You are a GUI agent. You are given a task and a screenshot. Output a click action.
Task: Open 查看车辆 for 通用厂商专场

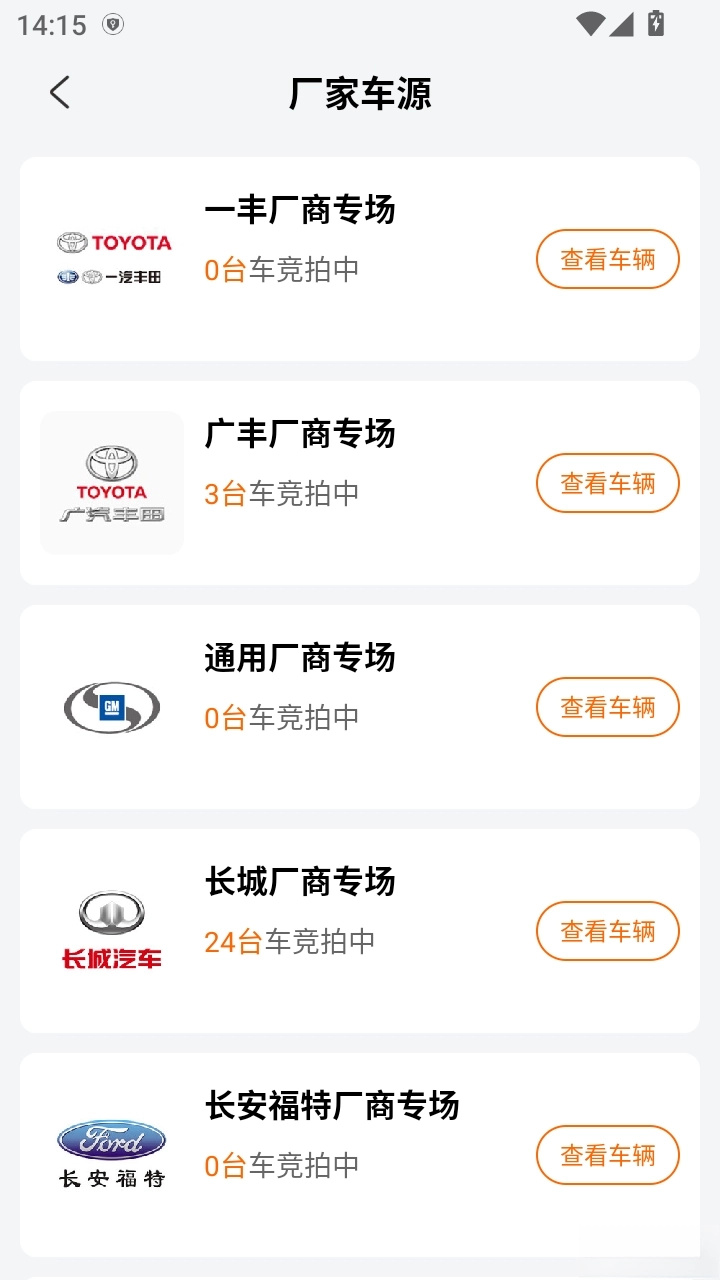click(607, 707)
